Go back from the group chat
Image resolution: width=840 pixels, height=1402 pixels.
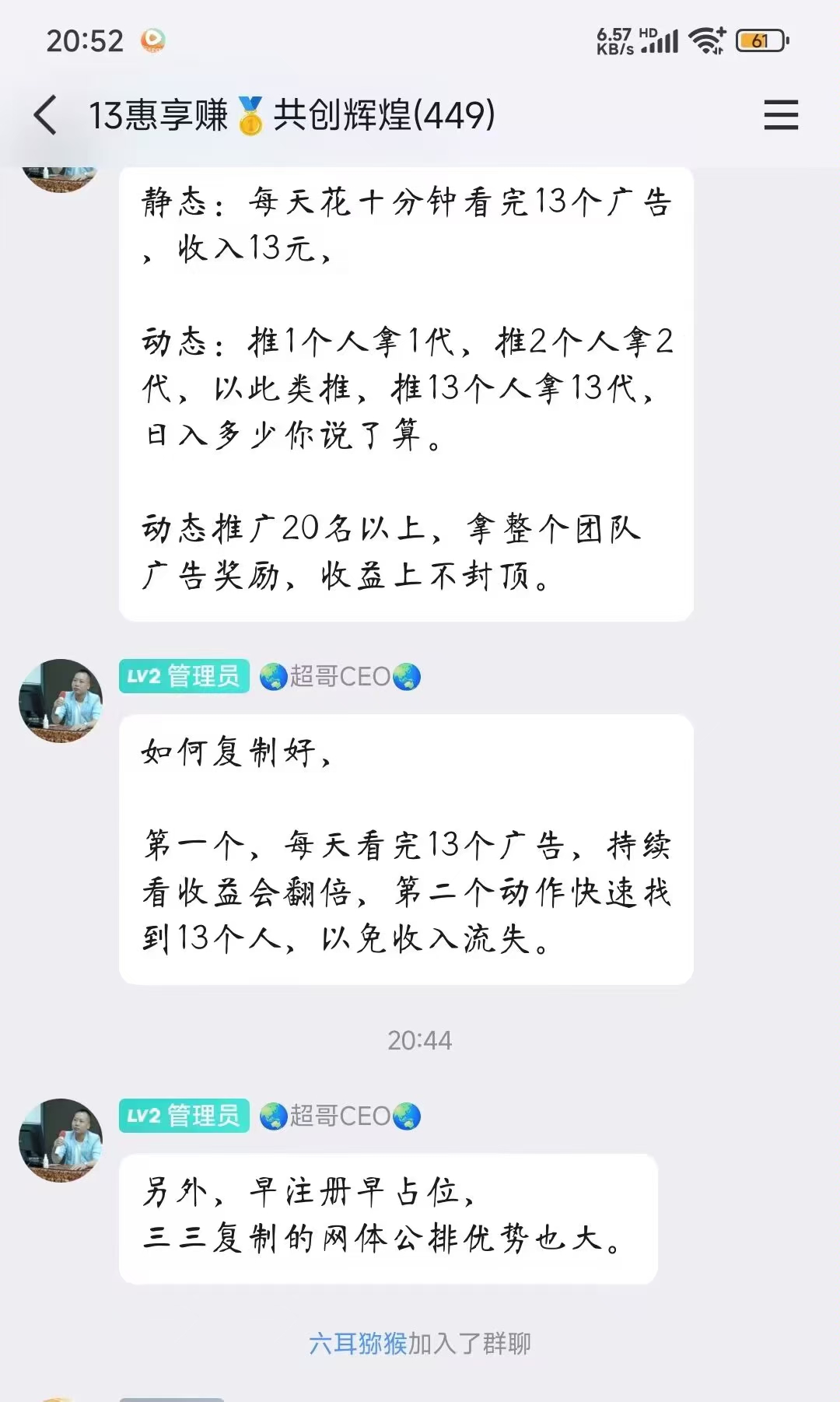pos(45,115)
